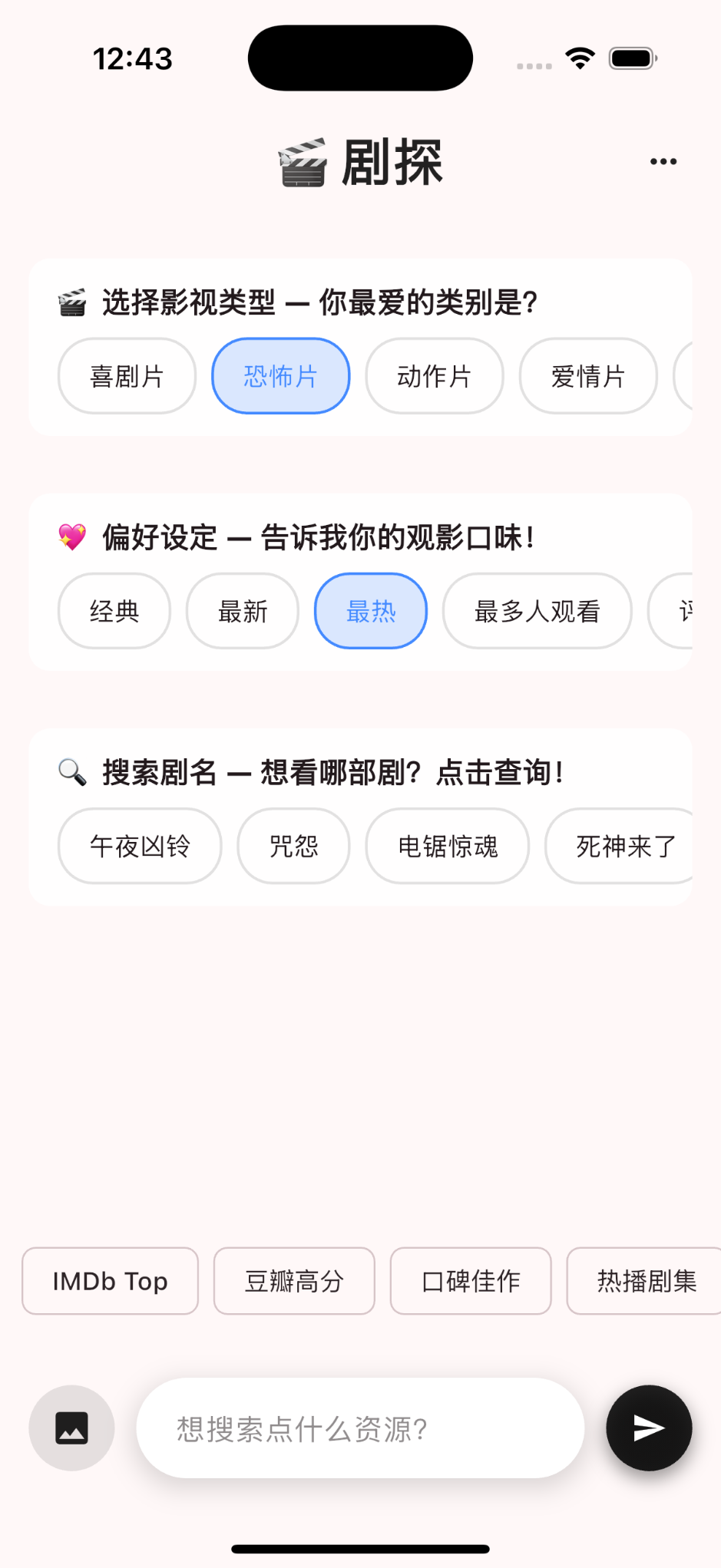Screen dimensions: 721x1568
Task: Attach an image with the picture icon
Action: (71, 1428)
